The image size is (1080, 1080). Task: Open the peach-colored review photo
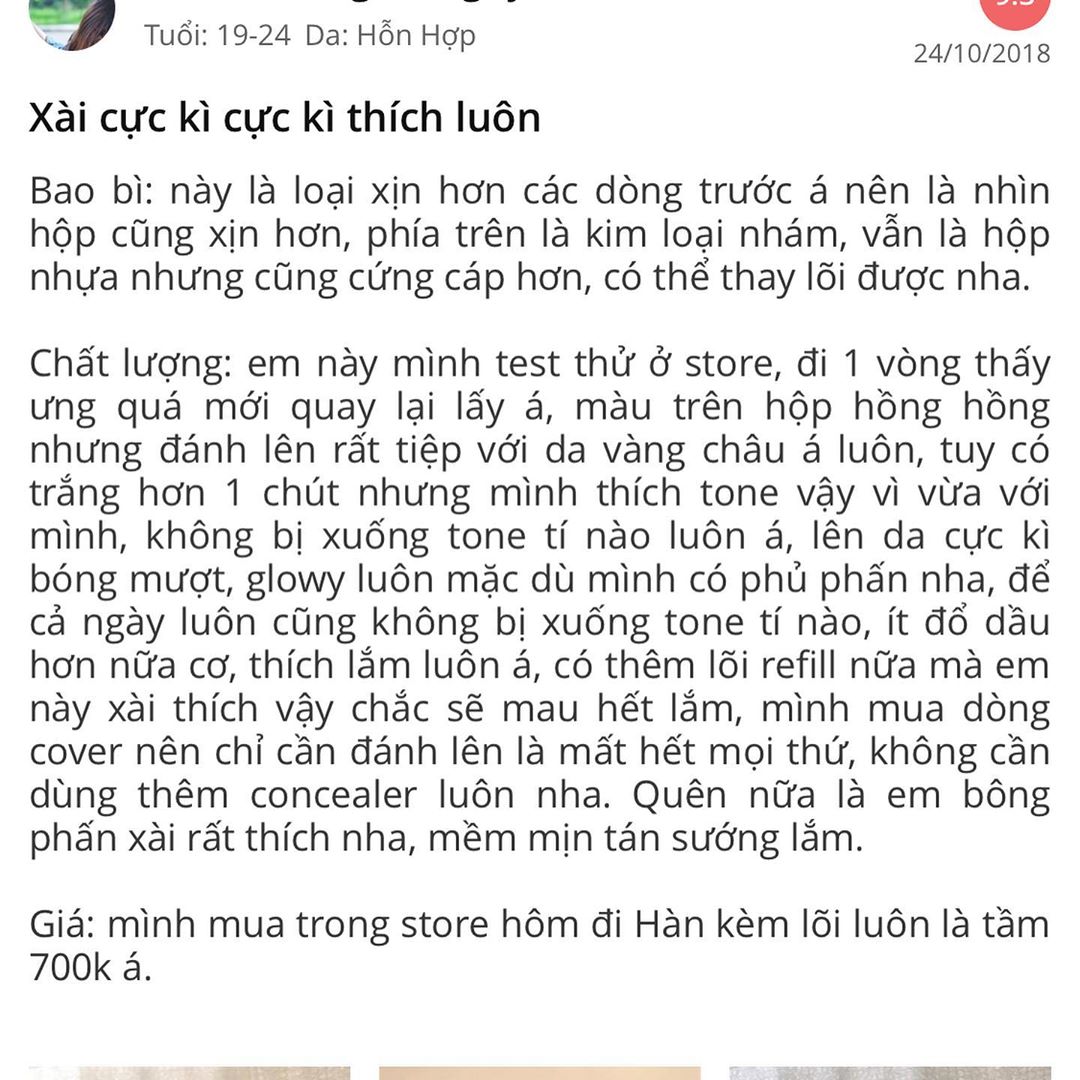[539, 1072]
